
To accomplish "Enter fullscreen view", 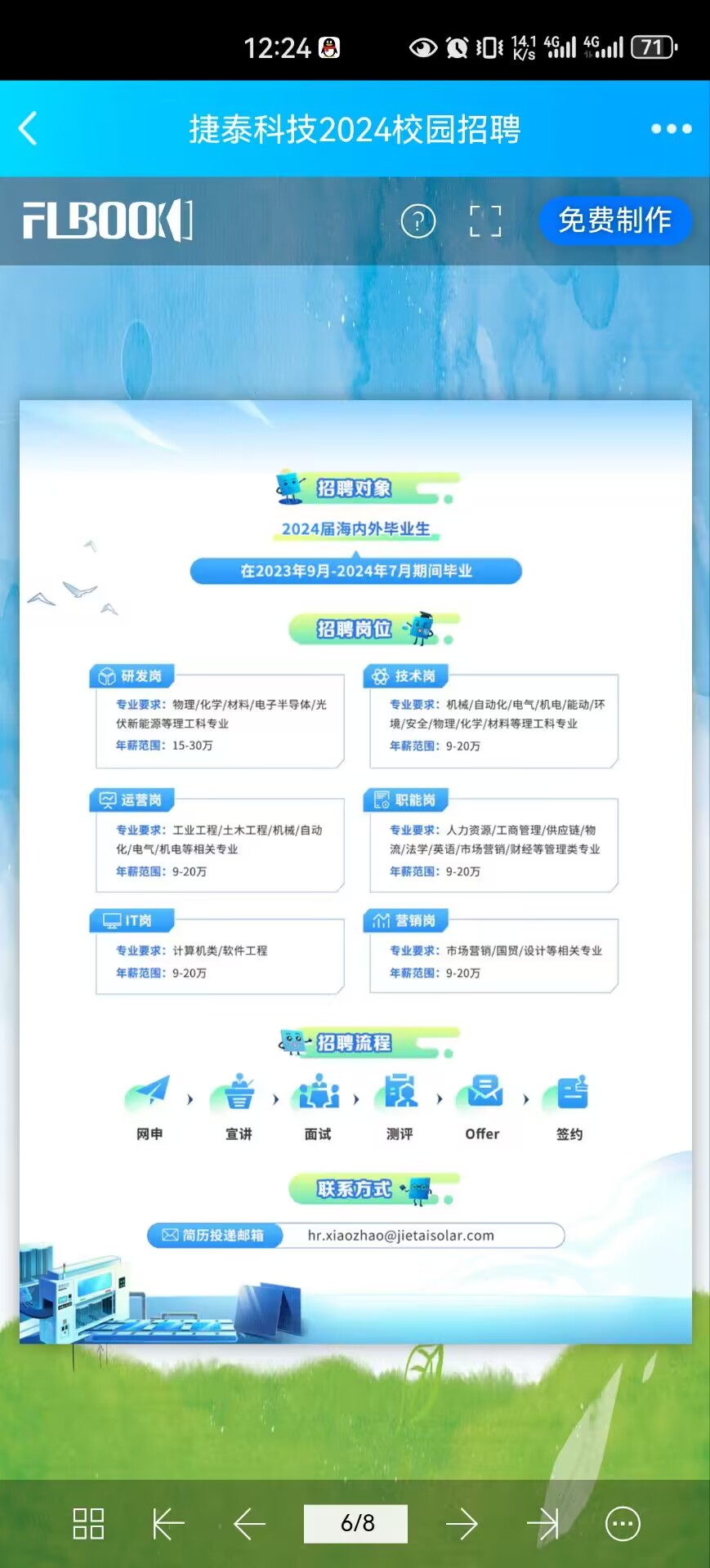I will coord(485,221).
